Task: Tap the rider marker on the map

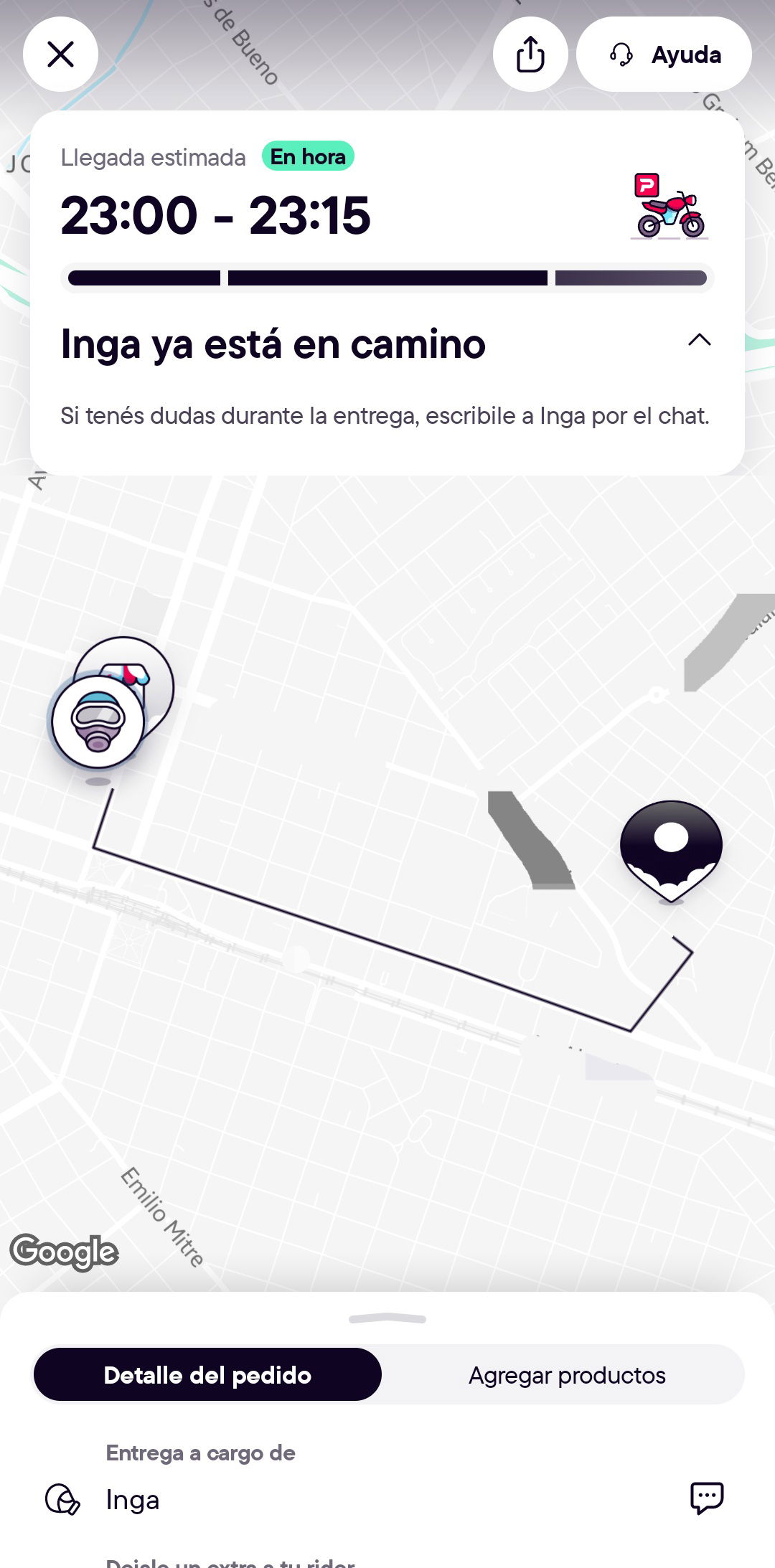Action: pos(98,722)
